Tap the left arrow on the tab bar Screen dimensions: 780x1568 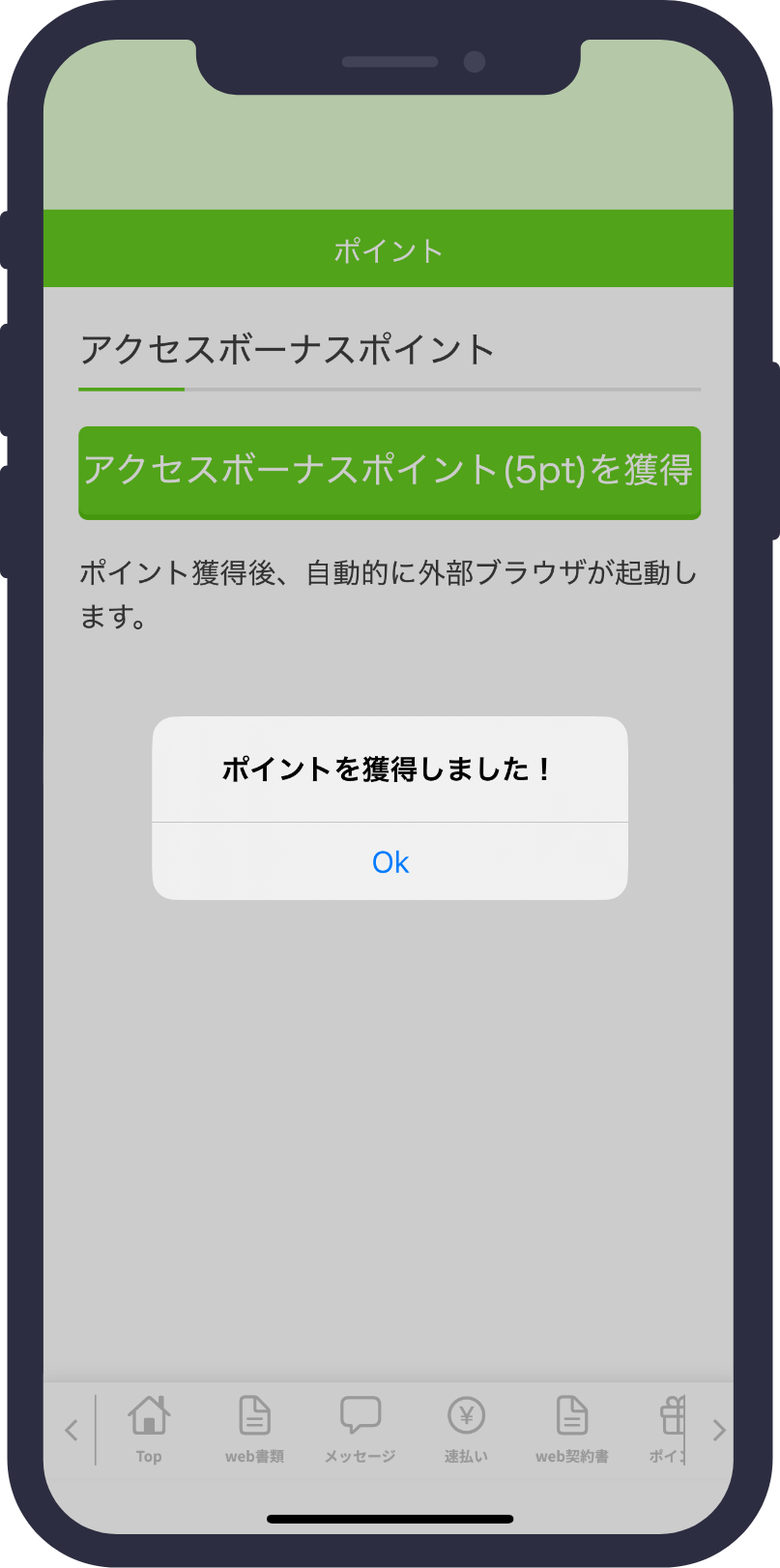tap(71, 1430)
